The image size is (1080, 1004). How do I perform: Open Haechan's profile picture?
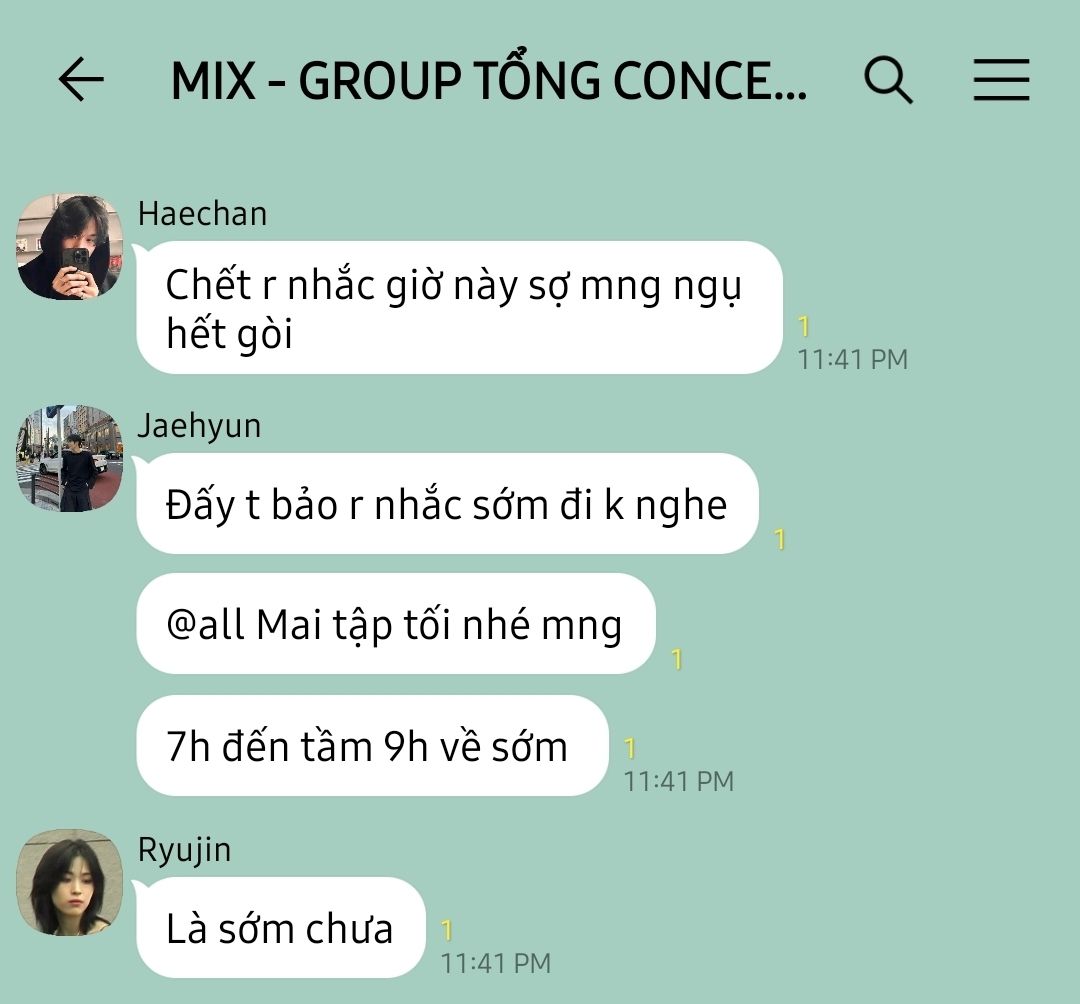69,247
